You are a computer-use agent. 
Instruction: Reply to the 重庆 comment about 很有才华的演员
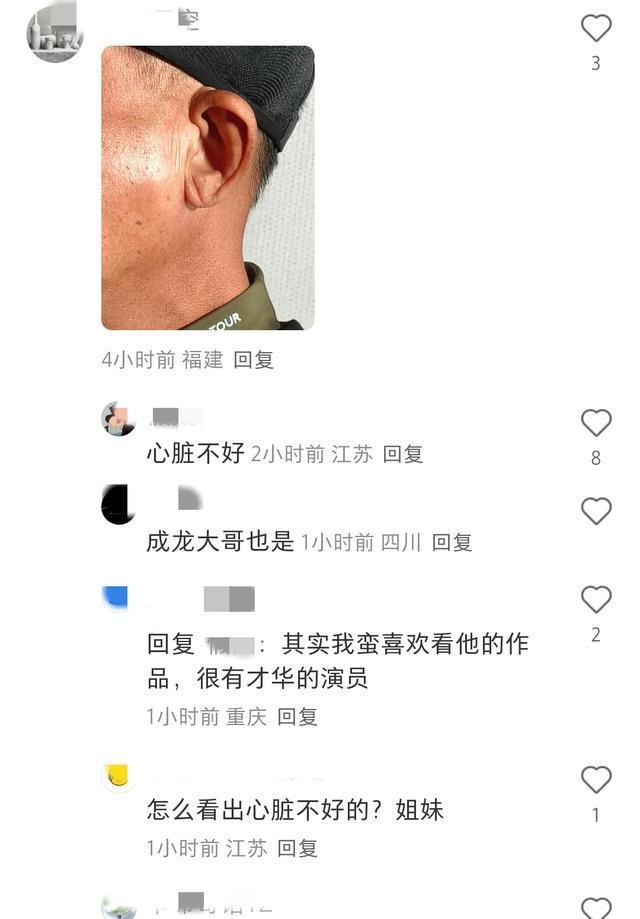point(297,716)
